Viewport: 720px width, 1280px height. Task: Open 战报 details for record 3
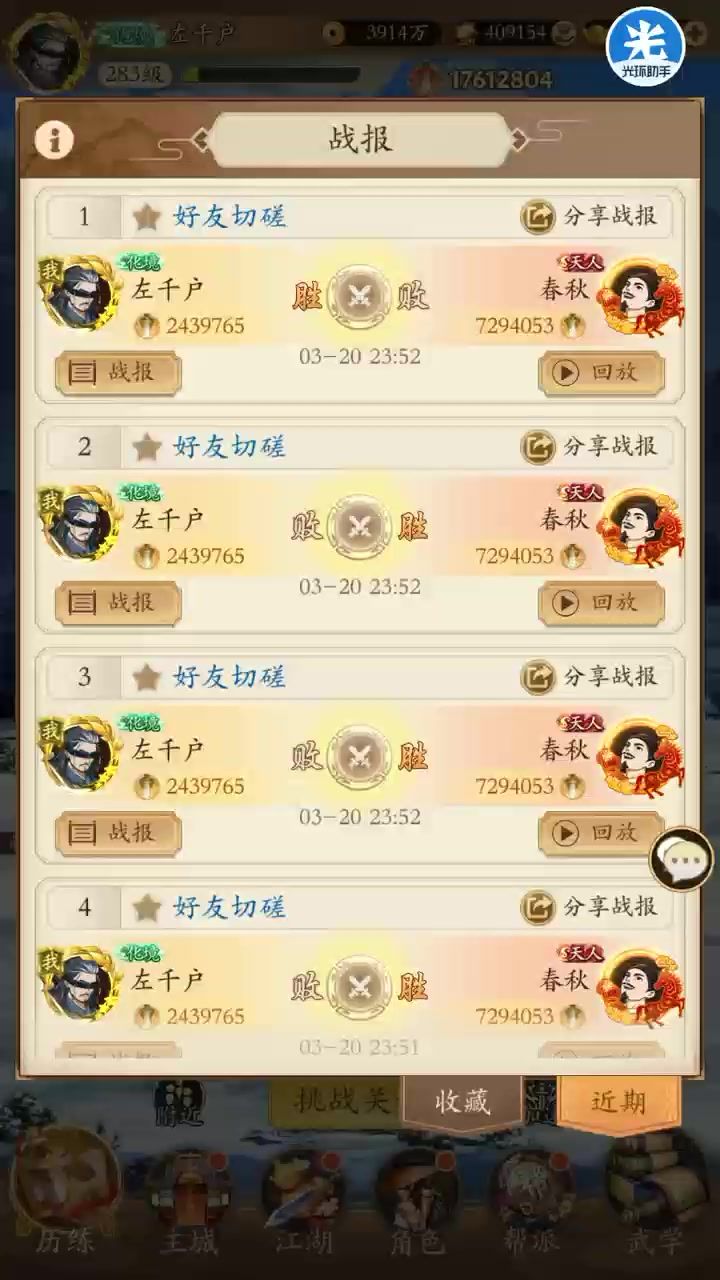[x=118, y=833]
